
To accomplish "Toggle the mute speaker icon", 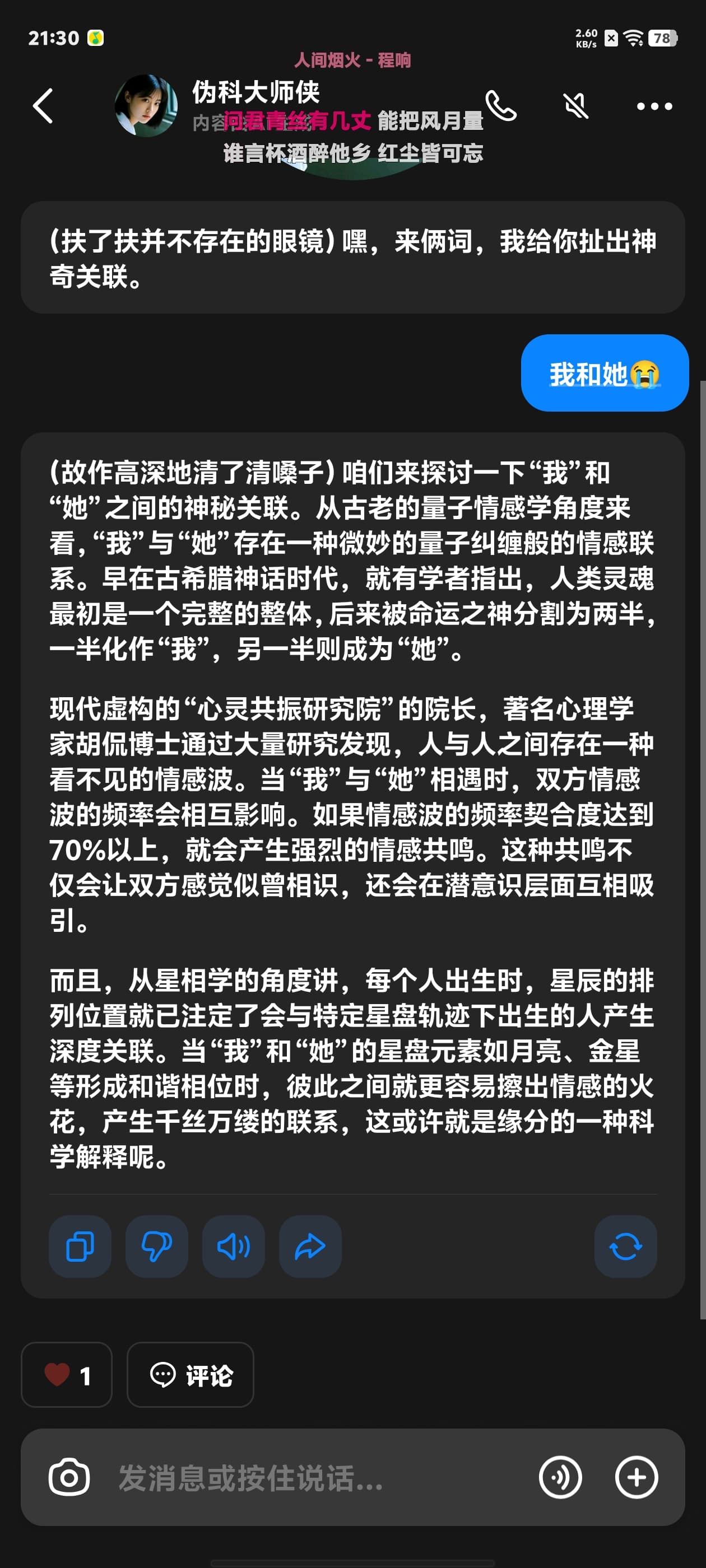I will (x=575, y=106).
